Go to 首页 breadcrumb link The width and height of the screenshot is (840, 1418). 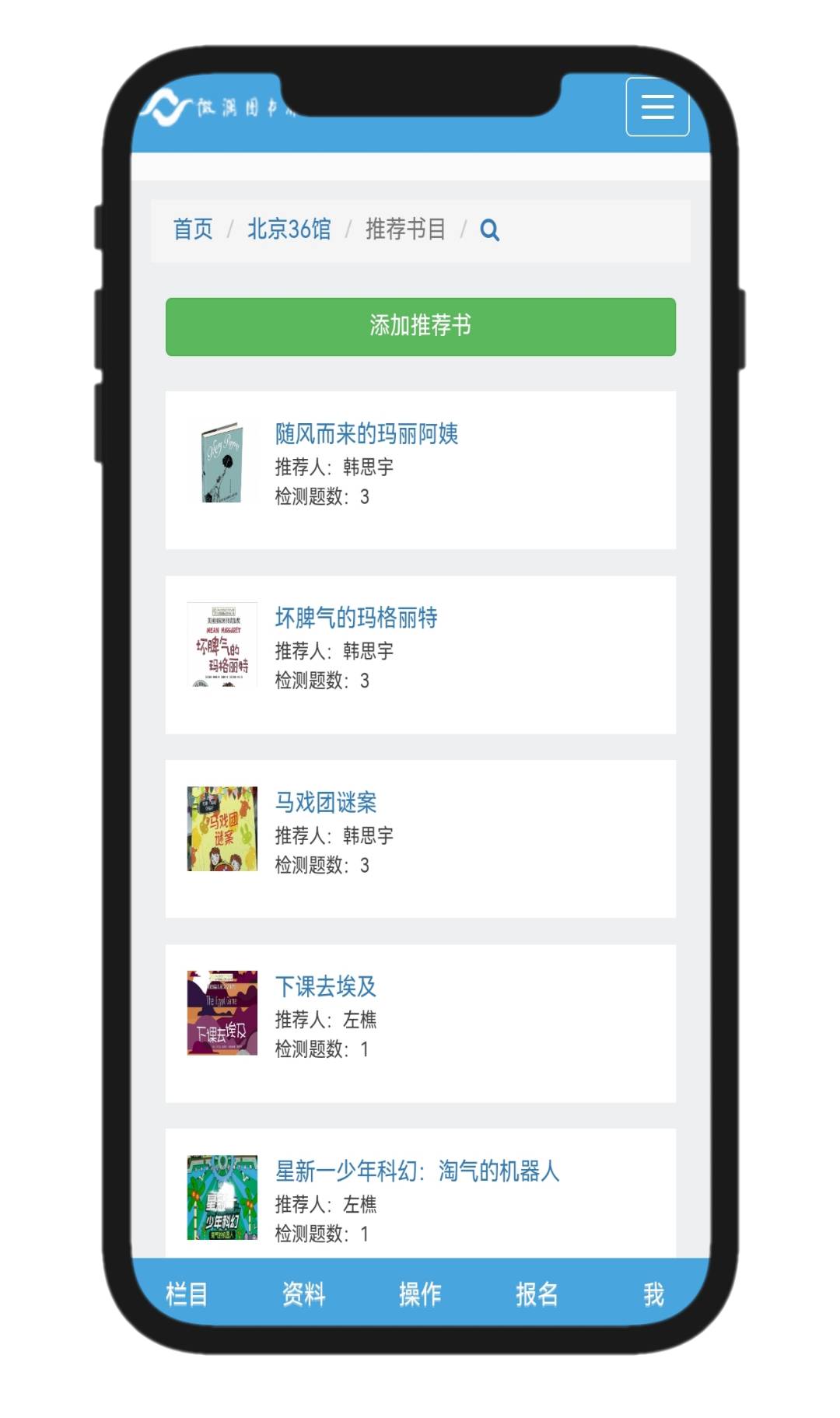[192, 229]
